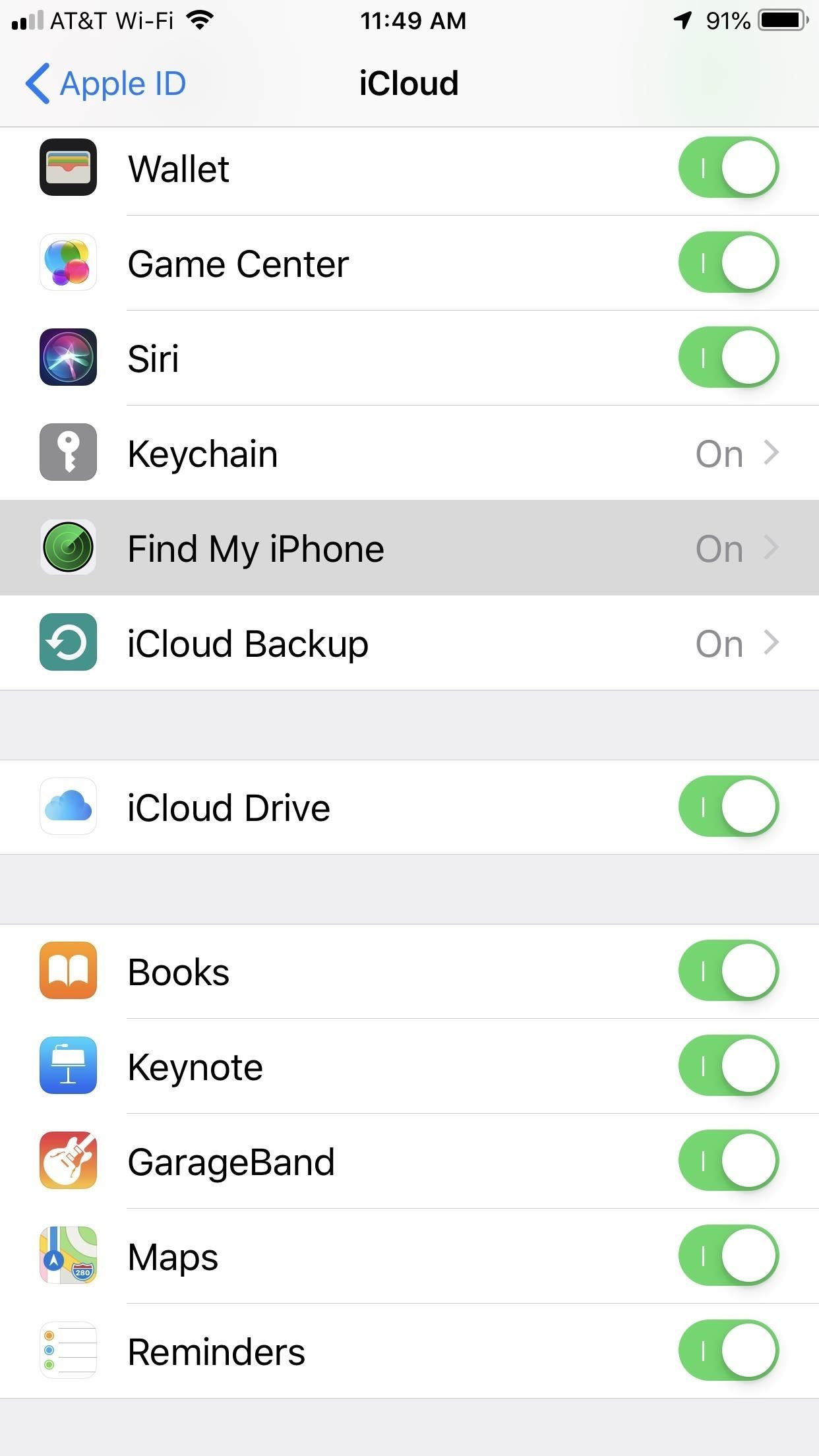Disable Wallet iCloud sync

coord(729,168)
